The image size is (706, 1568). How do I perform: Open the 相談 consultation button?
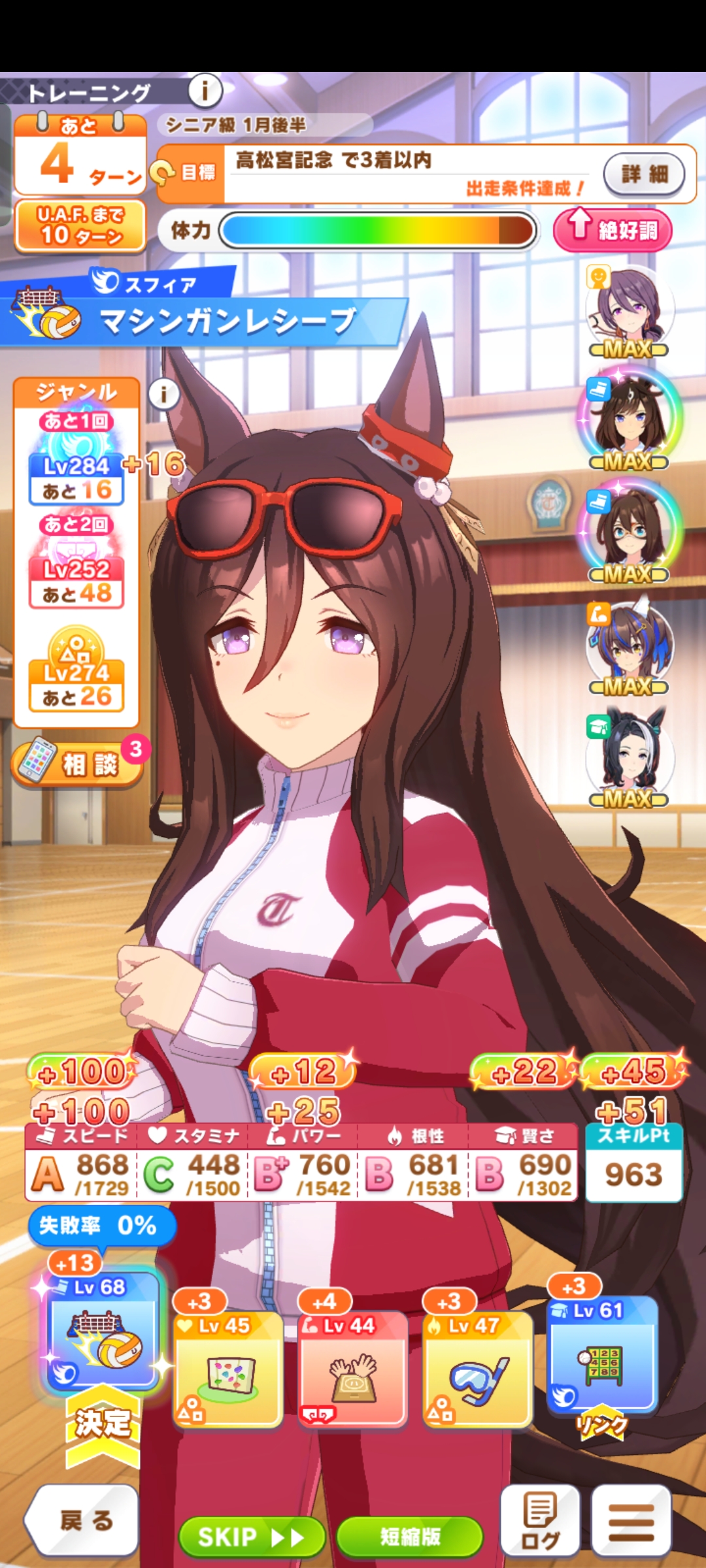pyautogui.click(x=78, y=762)
